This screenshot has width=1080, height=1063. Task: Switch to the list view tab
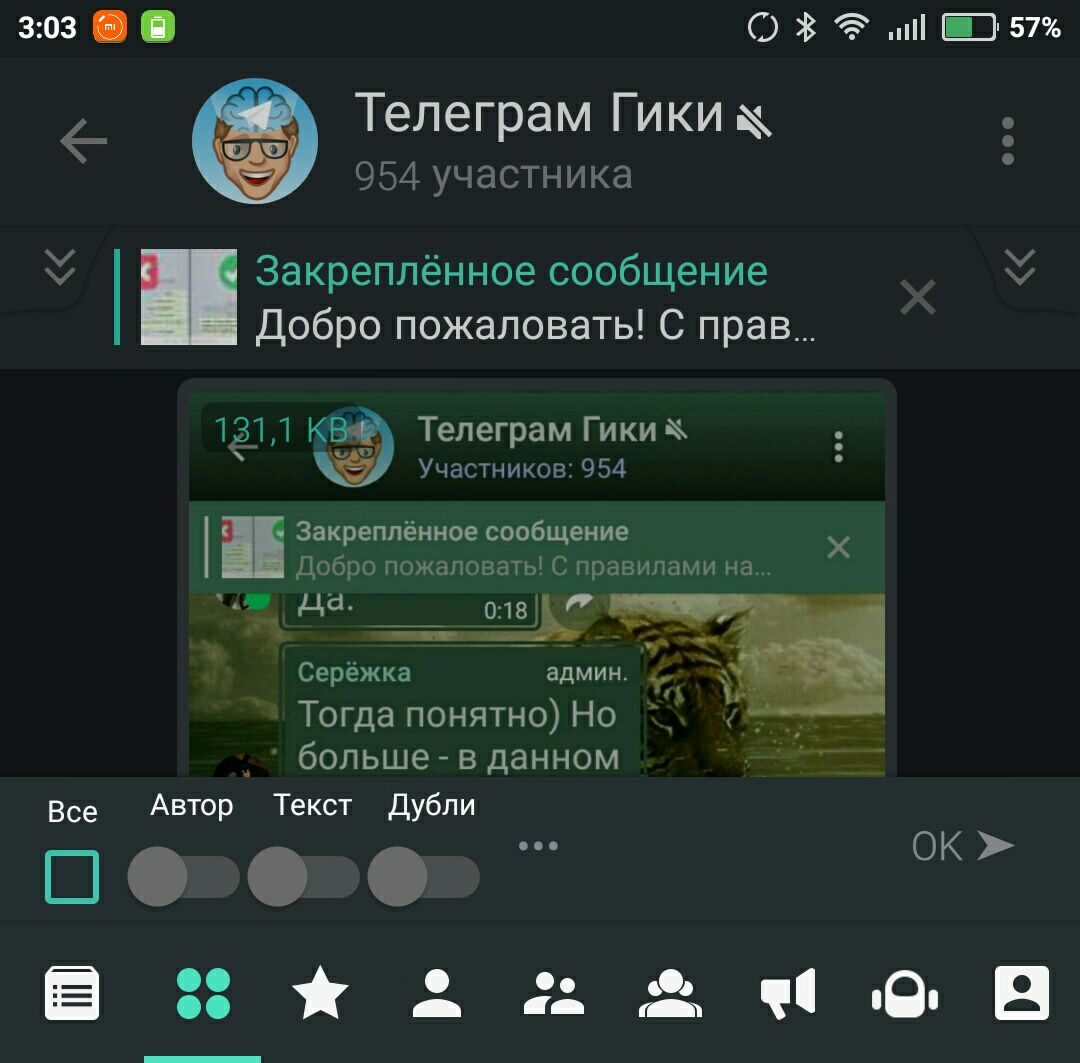[72, 993]
